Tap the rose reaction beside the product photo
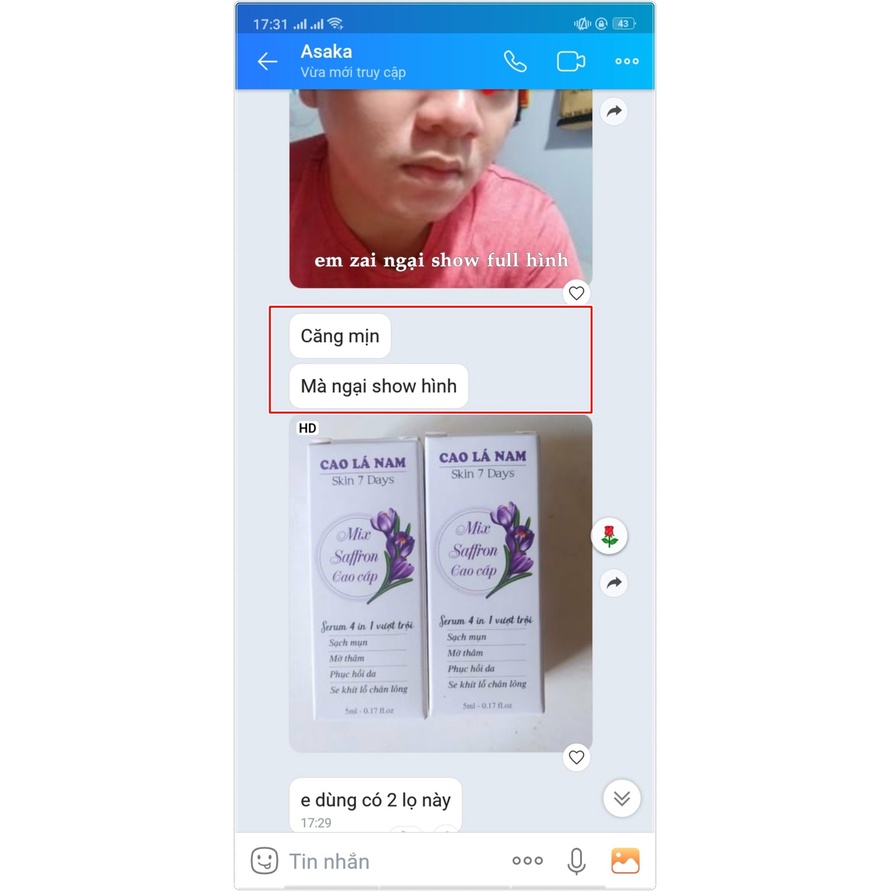Image resolution: width=891 pixels, height=891 pixels. point(610,537)
